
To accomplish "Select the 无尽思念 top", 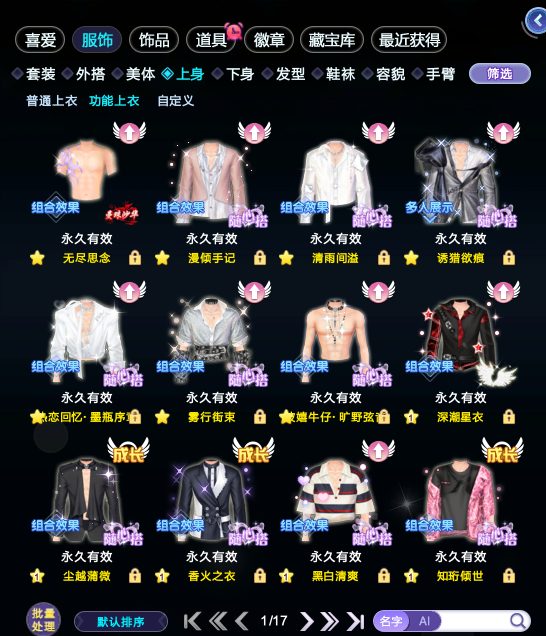I will coord(86,174).
